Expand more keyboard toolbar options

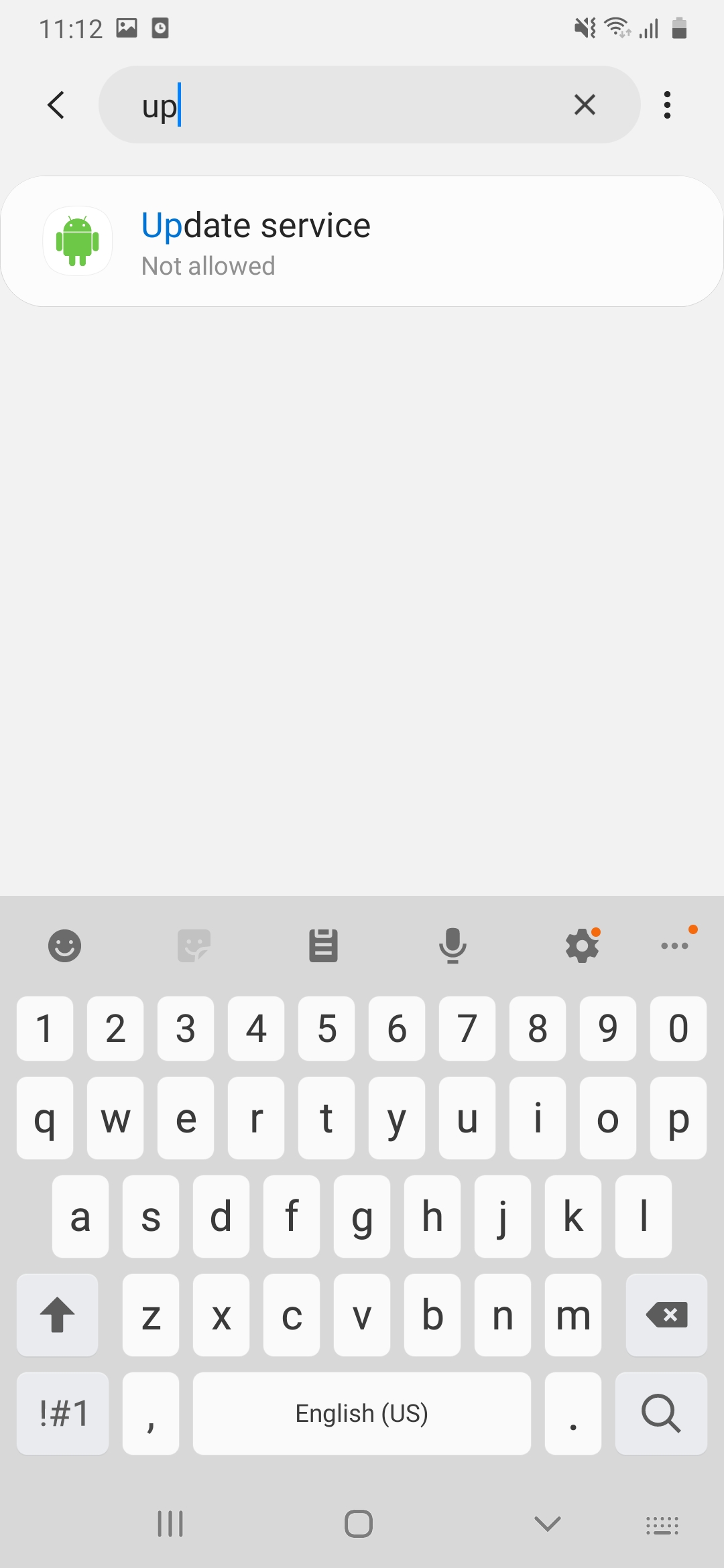675,945
